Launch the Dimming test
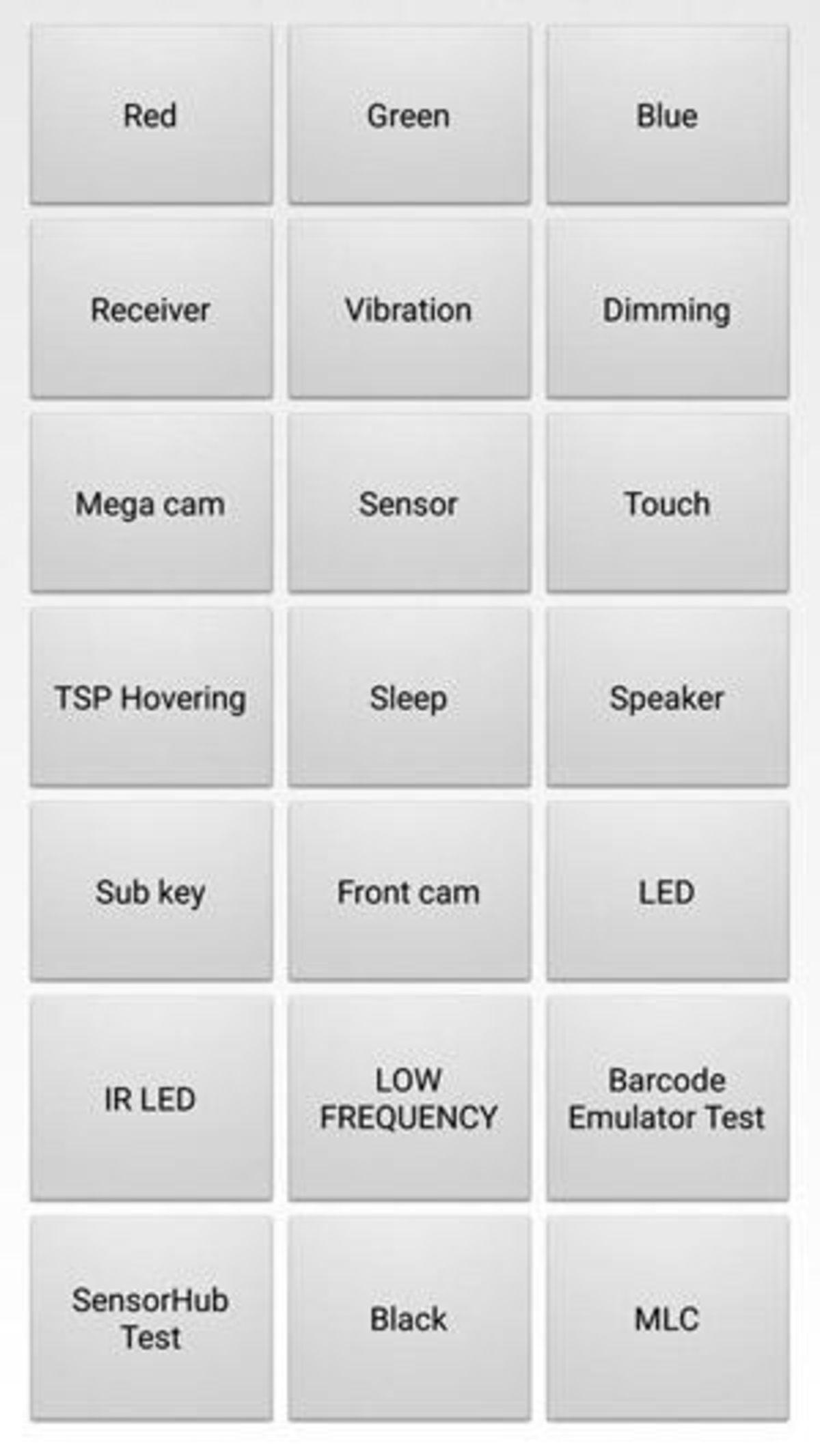 coord(667,309)
